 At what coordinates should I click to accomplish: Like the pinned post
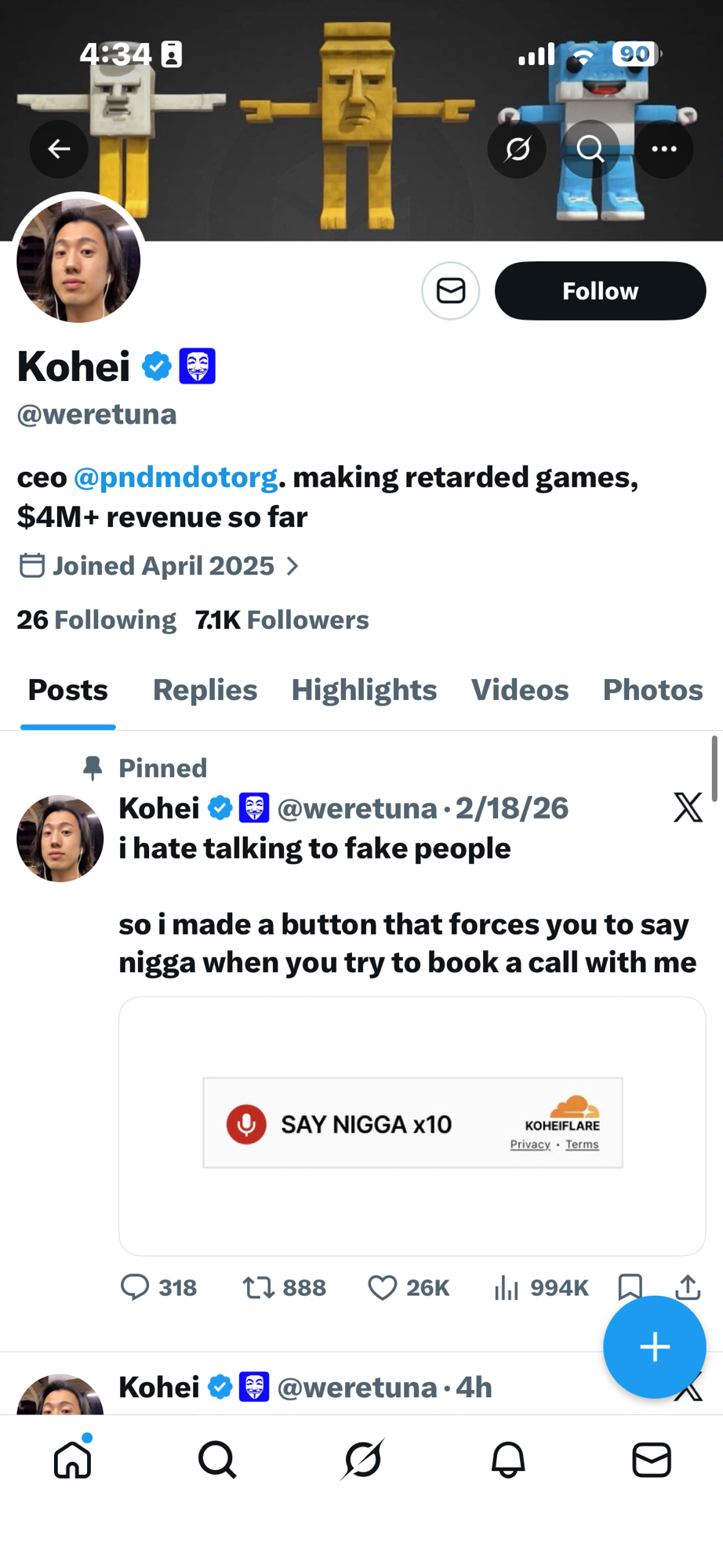tap(383, 1287)
